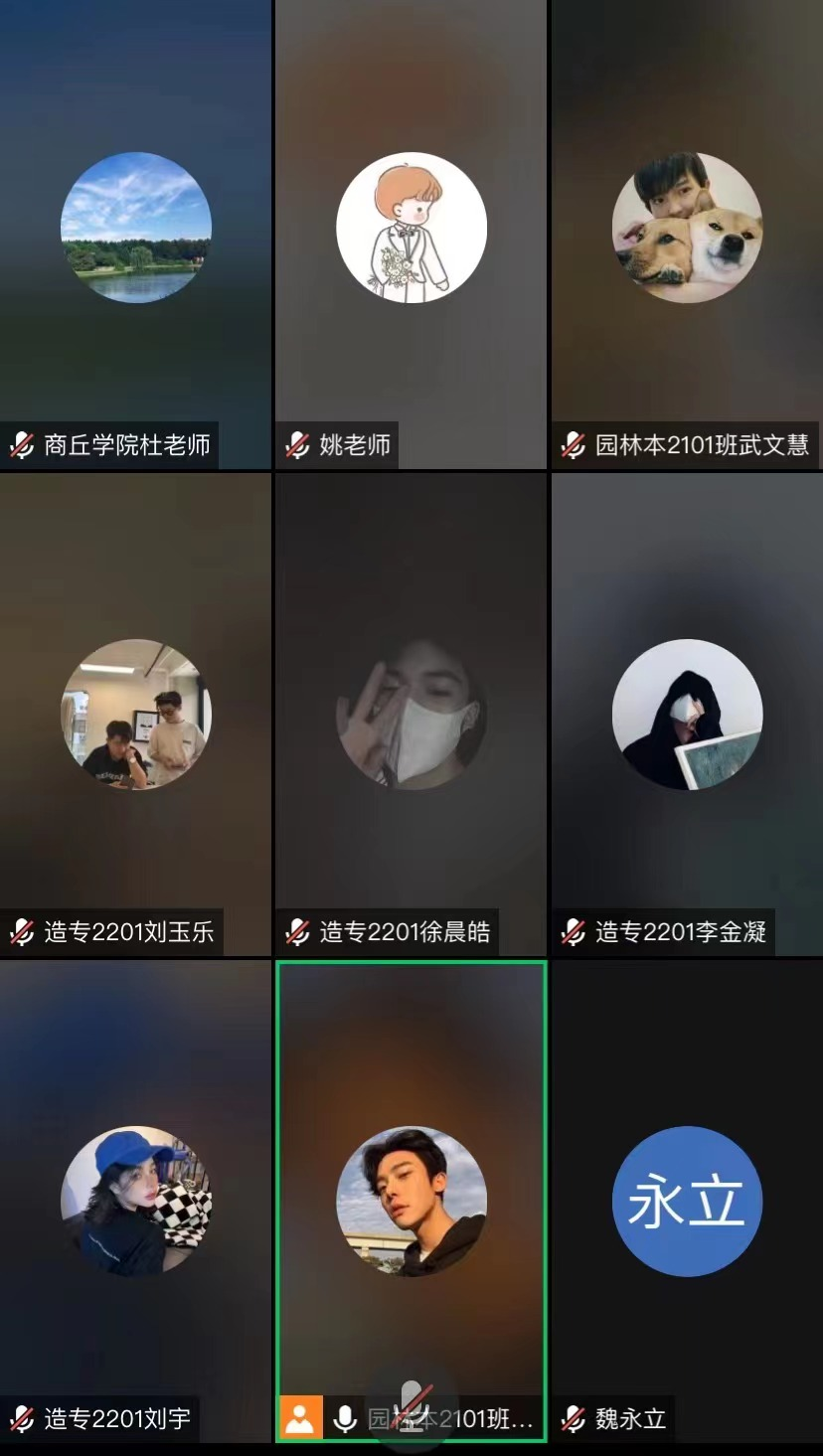Viewport: 823px width, 1456px height.
Task: Open tile of 造专2201刘宇
Action: tap(135, 1201)
